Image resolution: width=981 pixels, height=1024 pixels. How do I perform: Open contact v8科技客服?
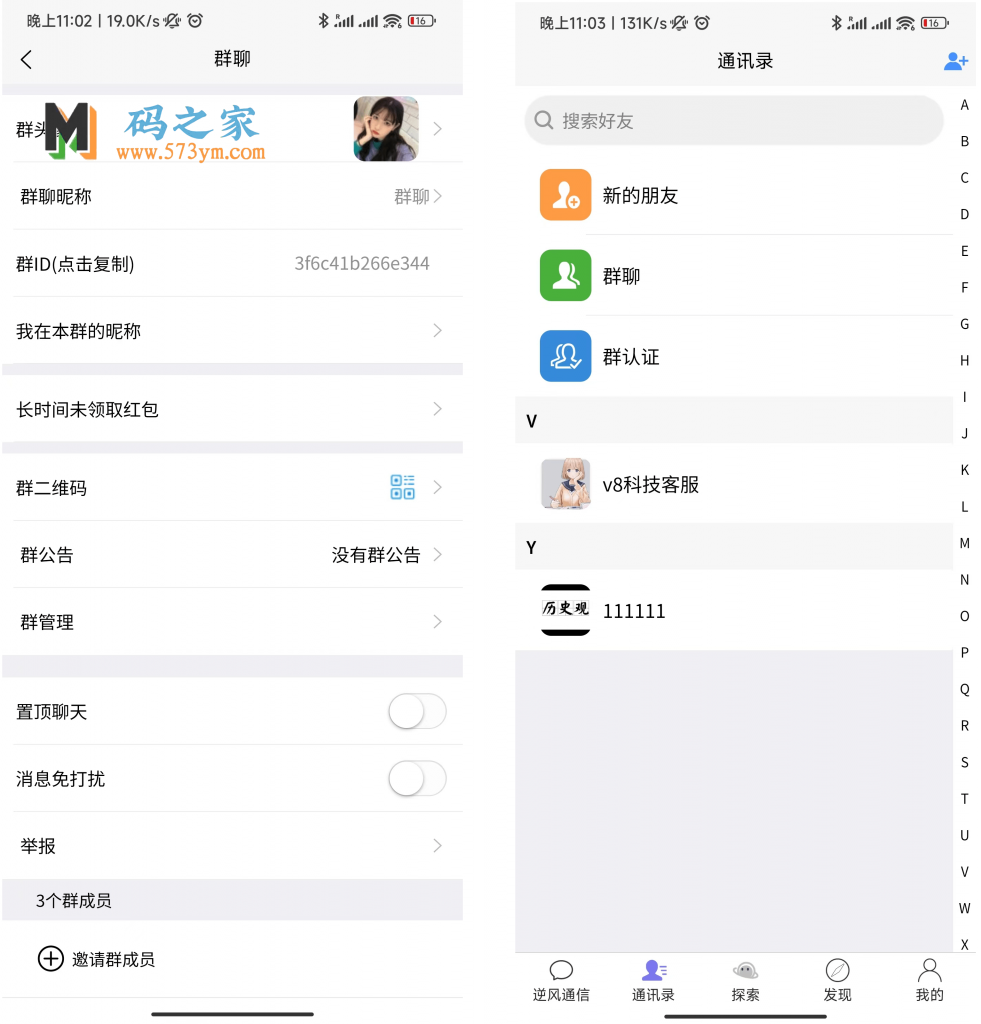coord(650,485)
